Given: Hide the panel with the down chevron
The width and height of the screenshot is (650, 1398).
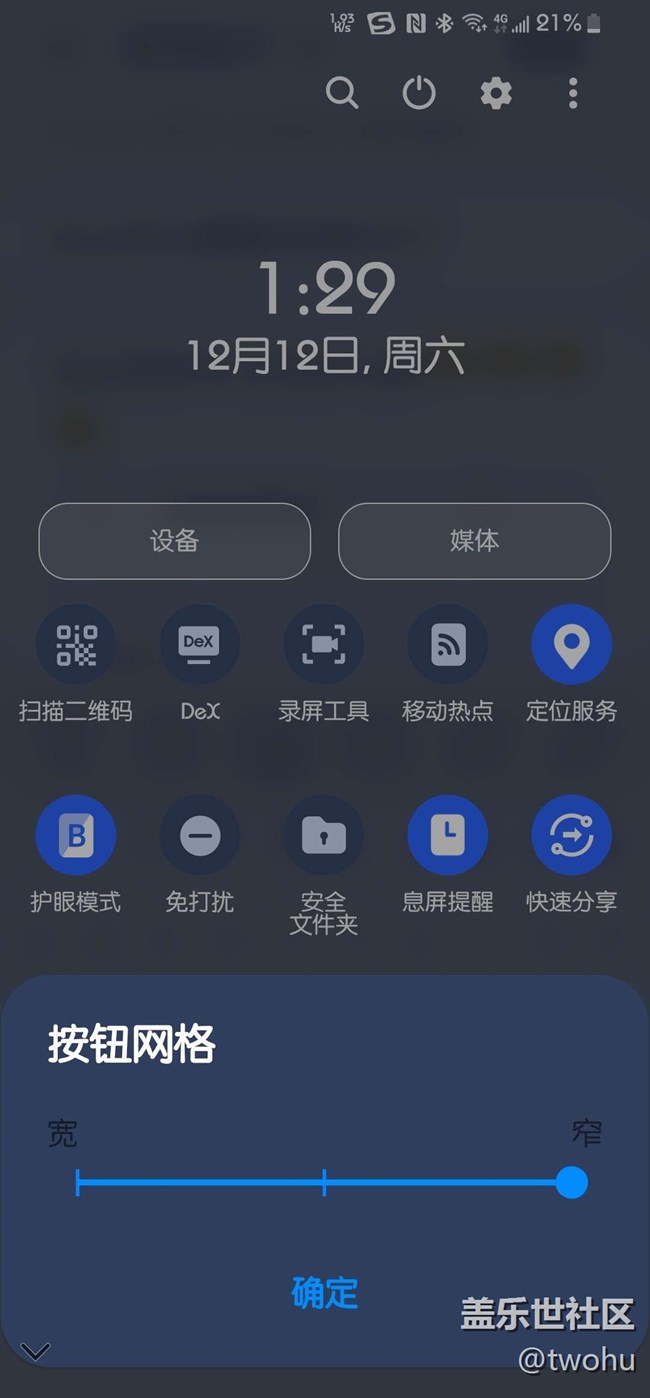Looking at the screenshot, I should tap(35, 1352).
